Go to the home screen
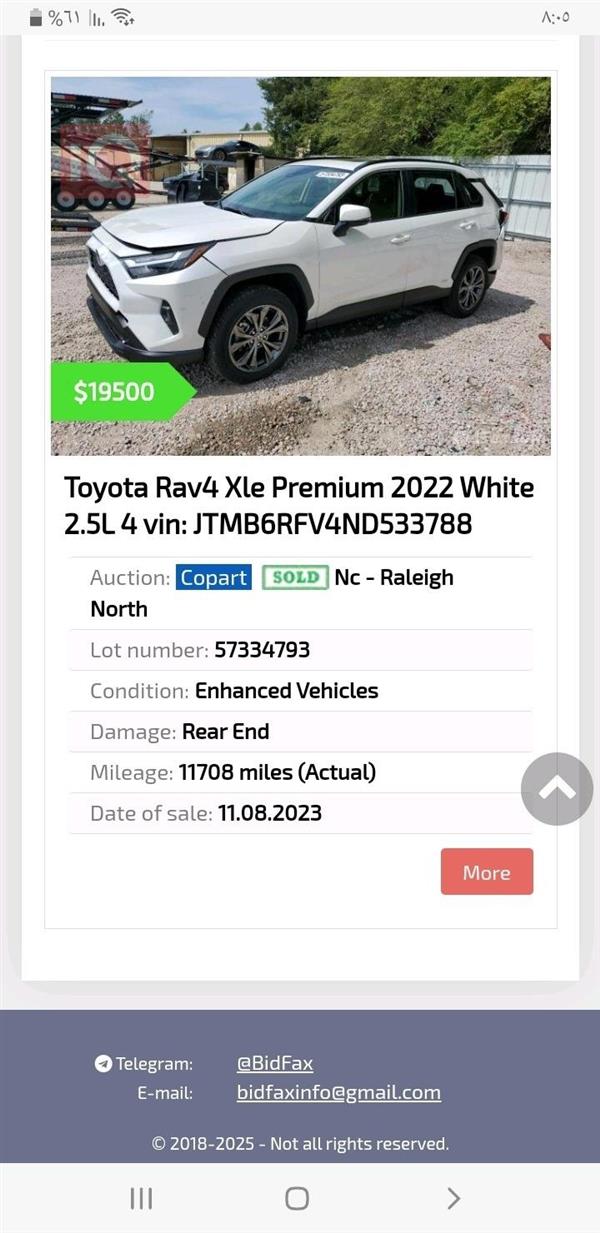 [x=297, y=1198]
